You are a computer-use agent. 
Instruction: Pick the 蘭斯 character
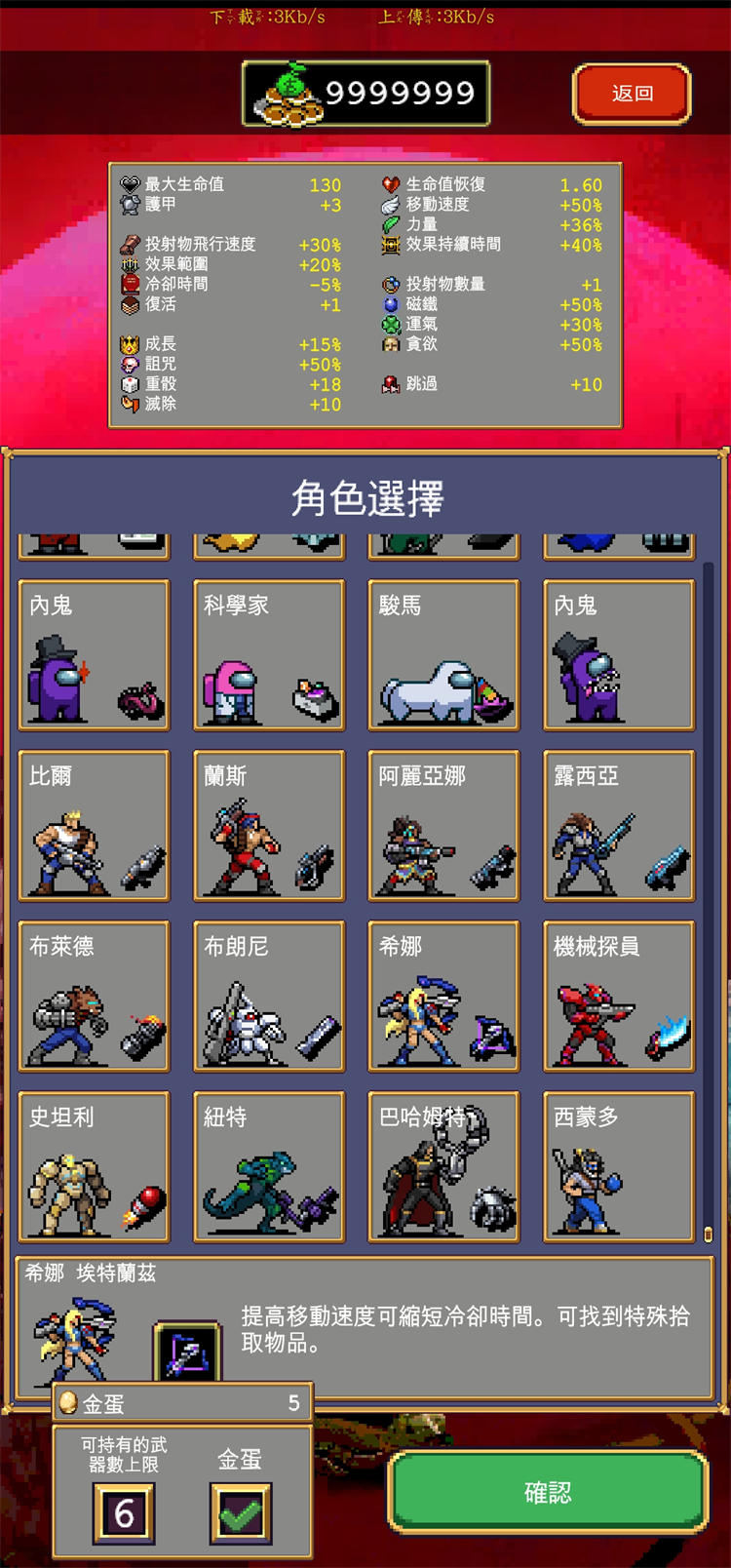269,825
